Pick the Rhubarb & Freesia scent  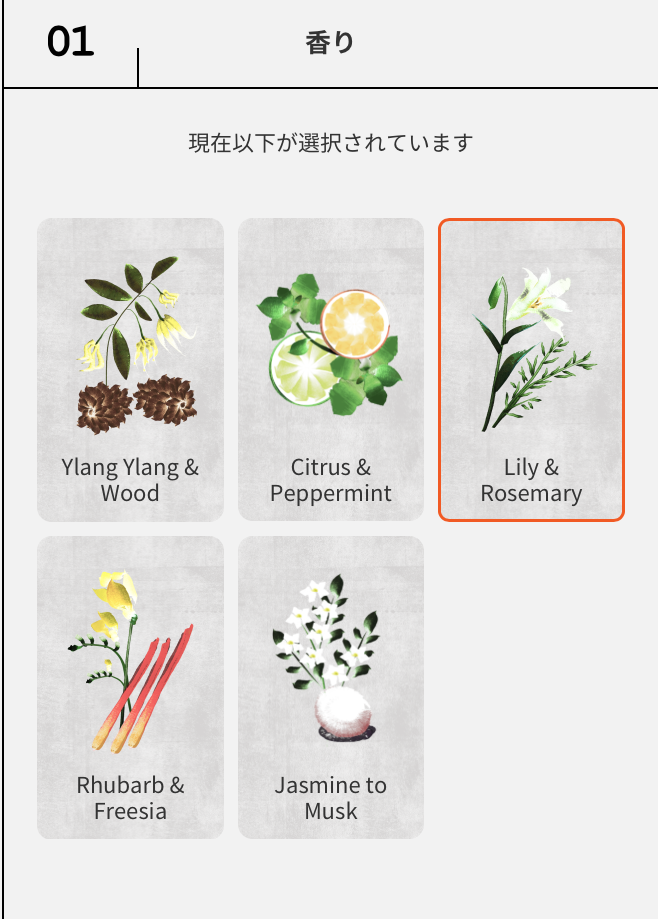click(130, 688)
